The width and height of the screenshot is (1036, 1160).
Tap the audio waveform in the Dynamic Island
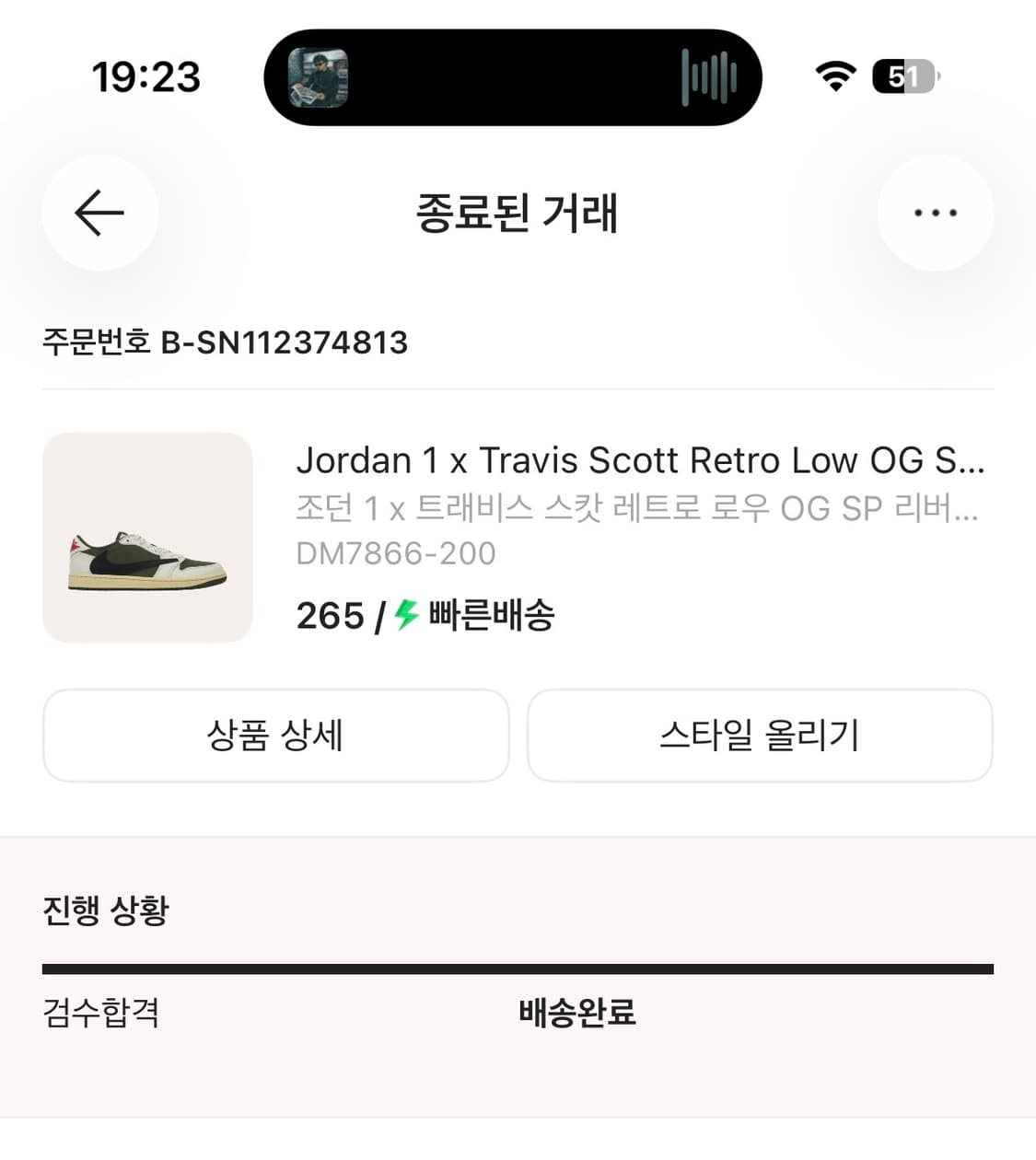pyautogui.click(x=709, y=77)
